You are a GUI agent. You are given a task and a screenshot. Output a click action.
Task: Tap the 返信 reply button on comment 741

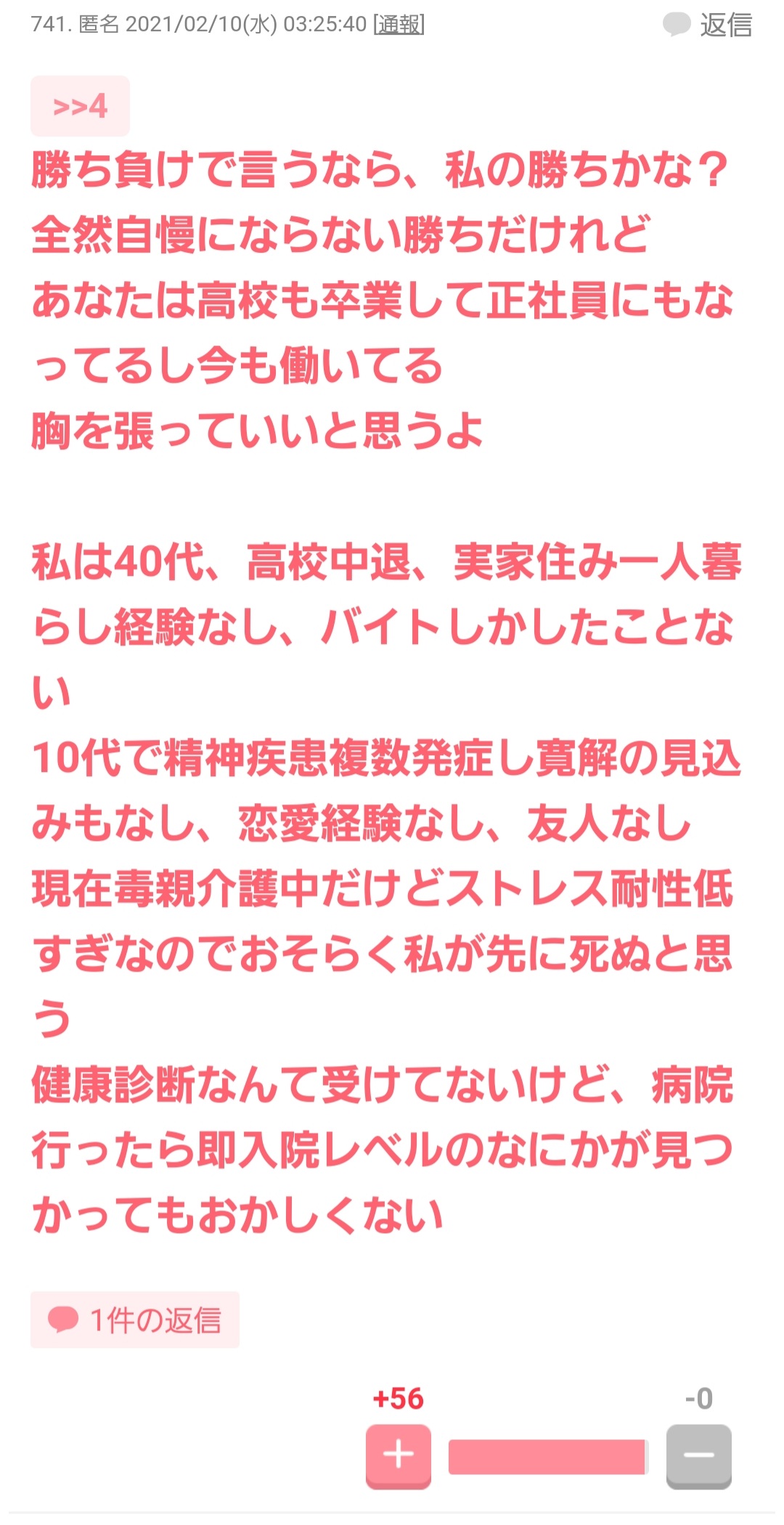708,25
